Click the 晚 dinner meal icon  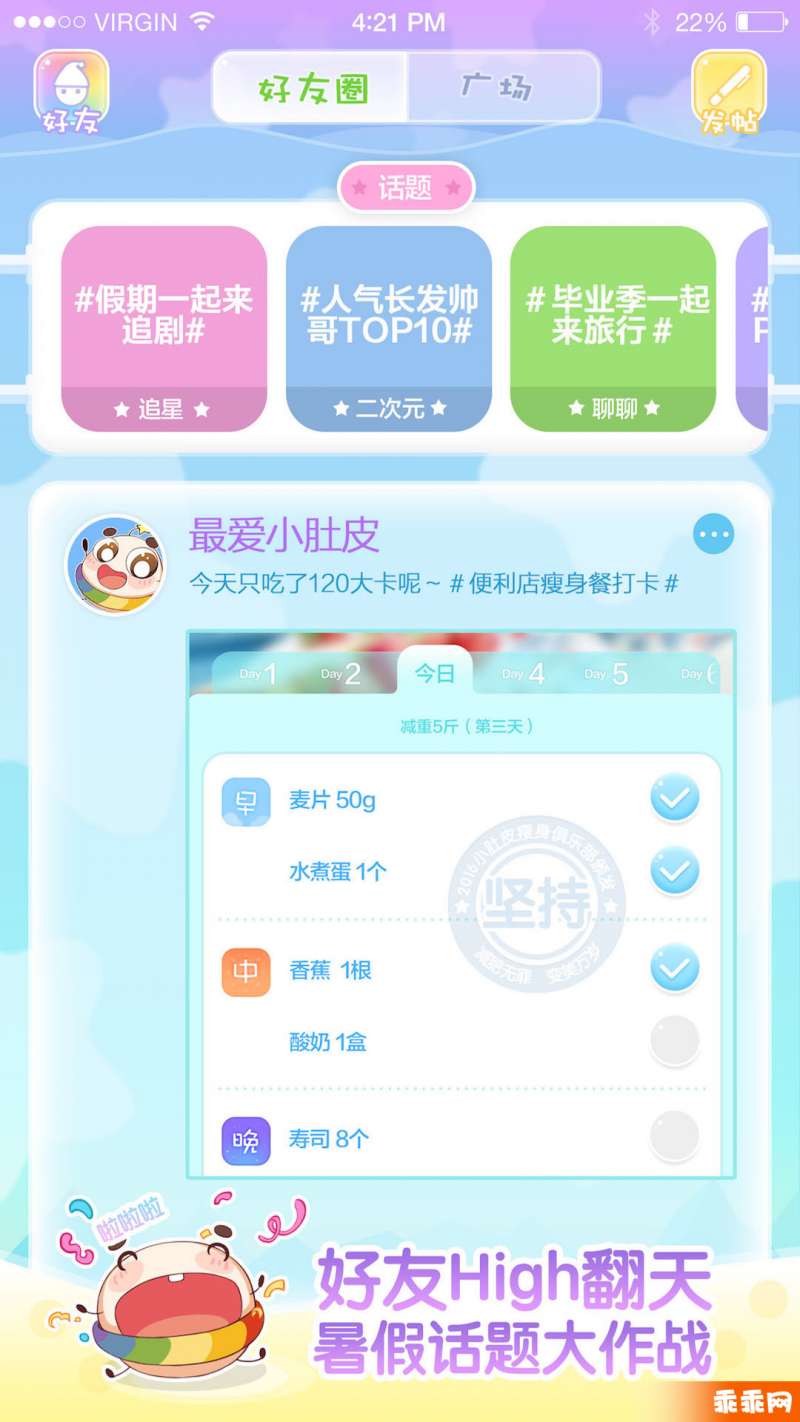pos(246,1140)
